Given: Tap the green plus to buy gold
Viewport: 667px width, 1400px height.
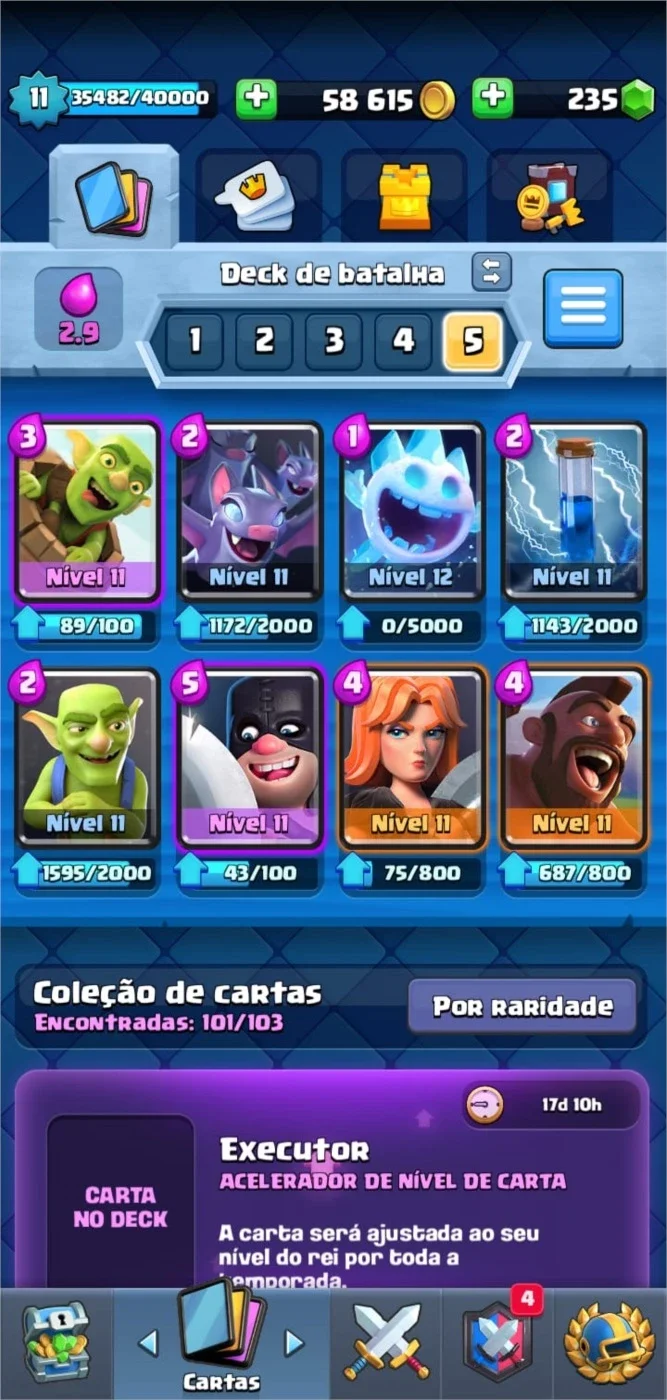Looking at the screenshot, I should click(257, 100).
